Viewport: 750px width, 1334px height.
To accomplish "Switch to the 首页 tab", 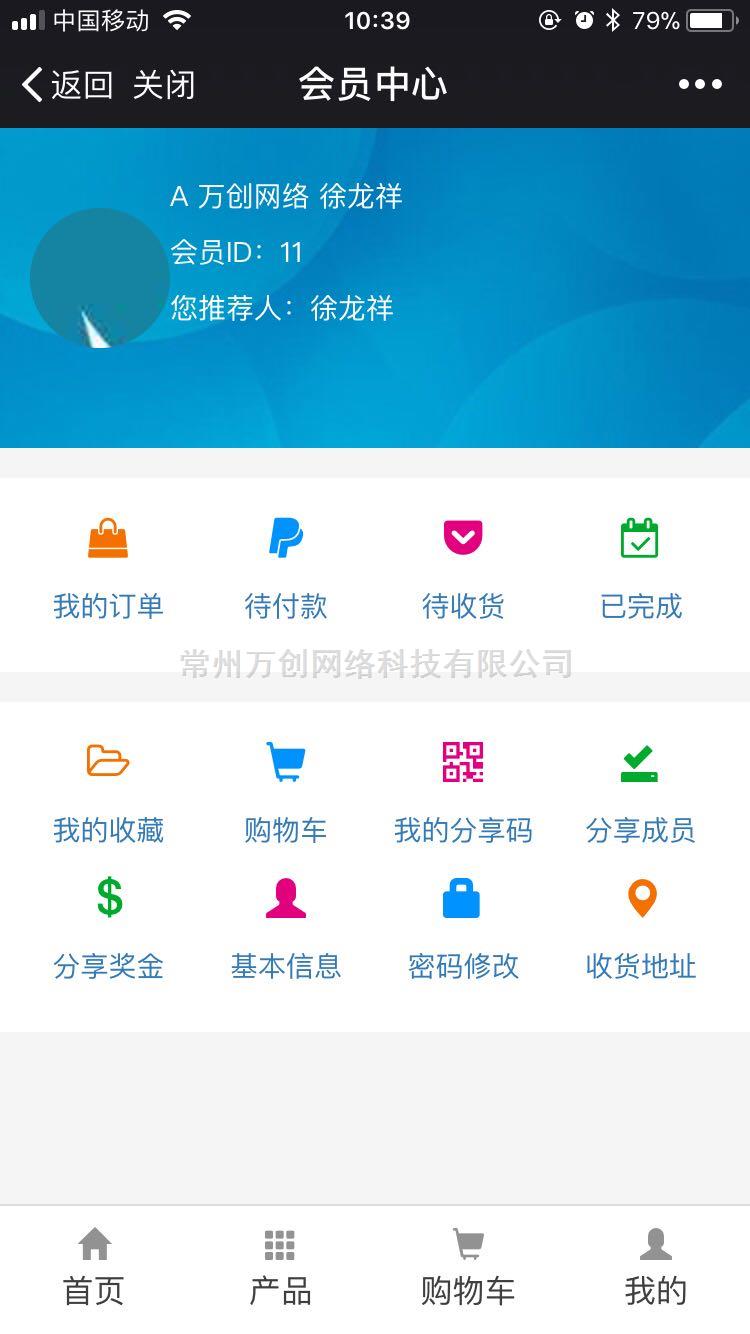I will (94, 1268).
